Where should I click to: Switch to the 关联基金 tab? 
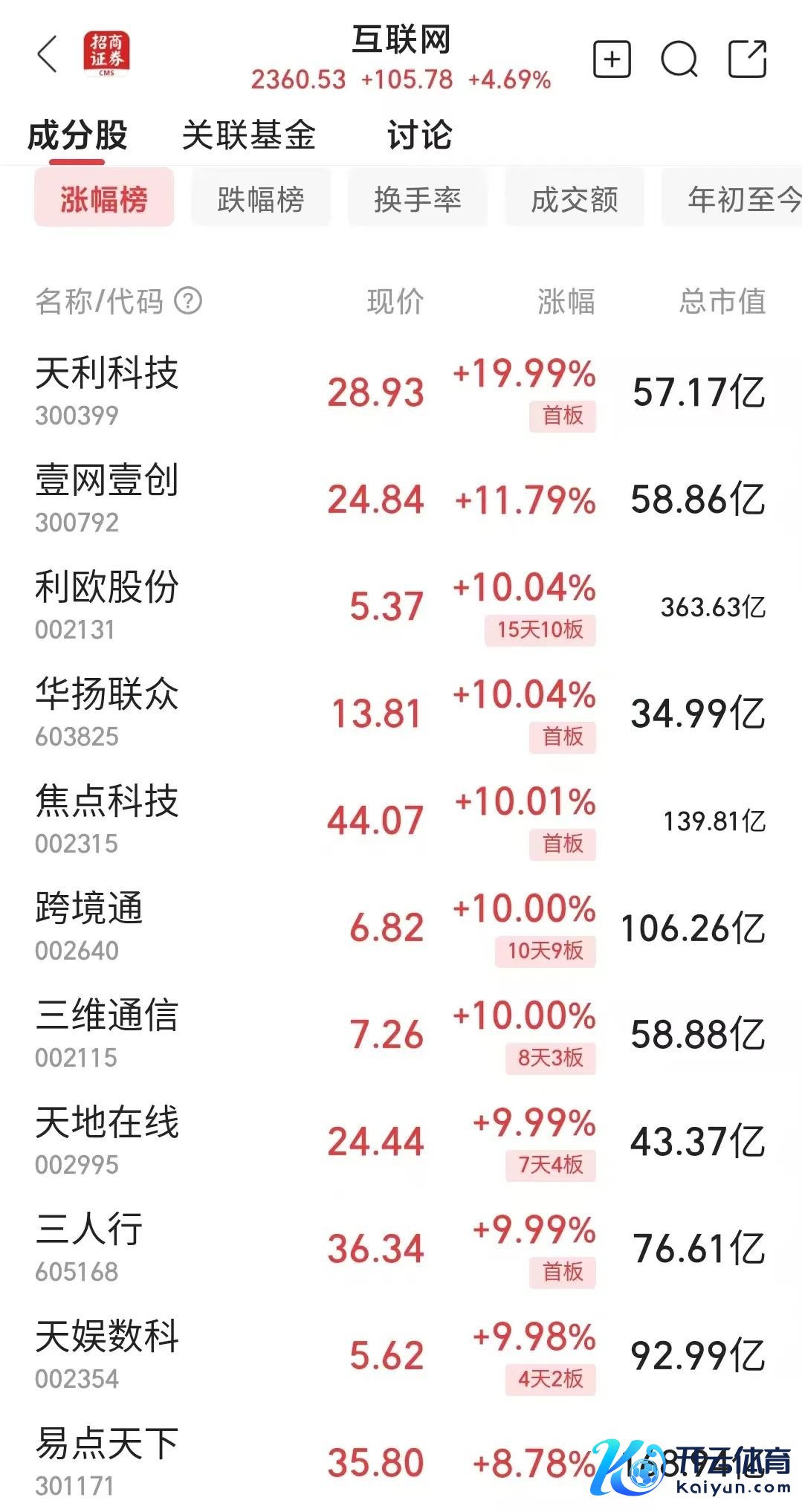249,135
